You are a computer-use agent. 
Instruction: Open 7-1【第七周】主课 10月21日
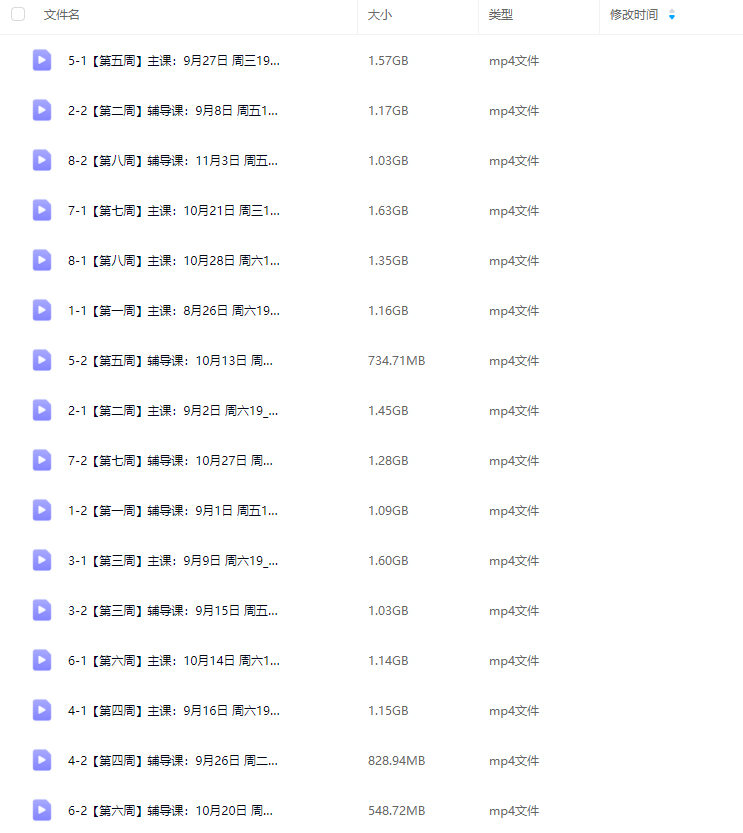pos(173,211)
